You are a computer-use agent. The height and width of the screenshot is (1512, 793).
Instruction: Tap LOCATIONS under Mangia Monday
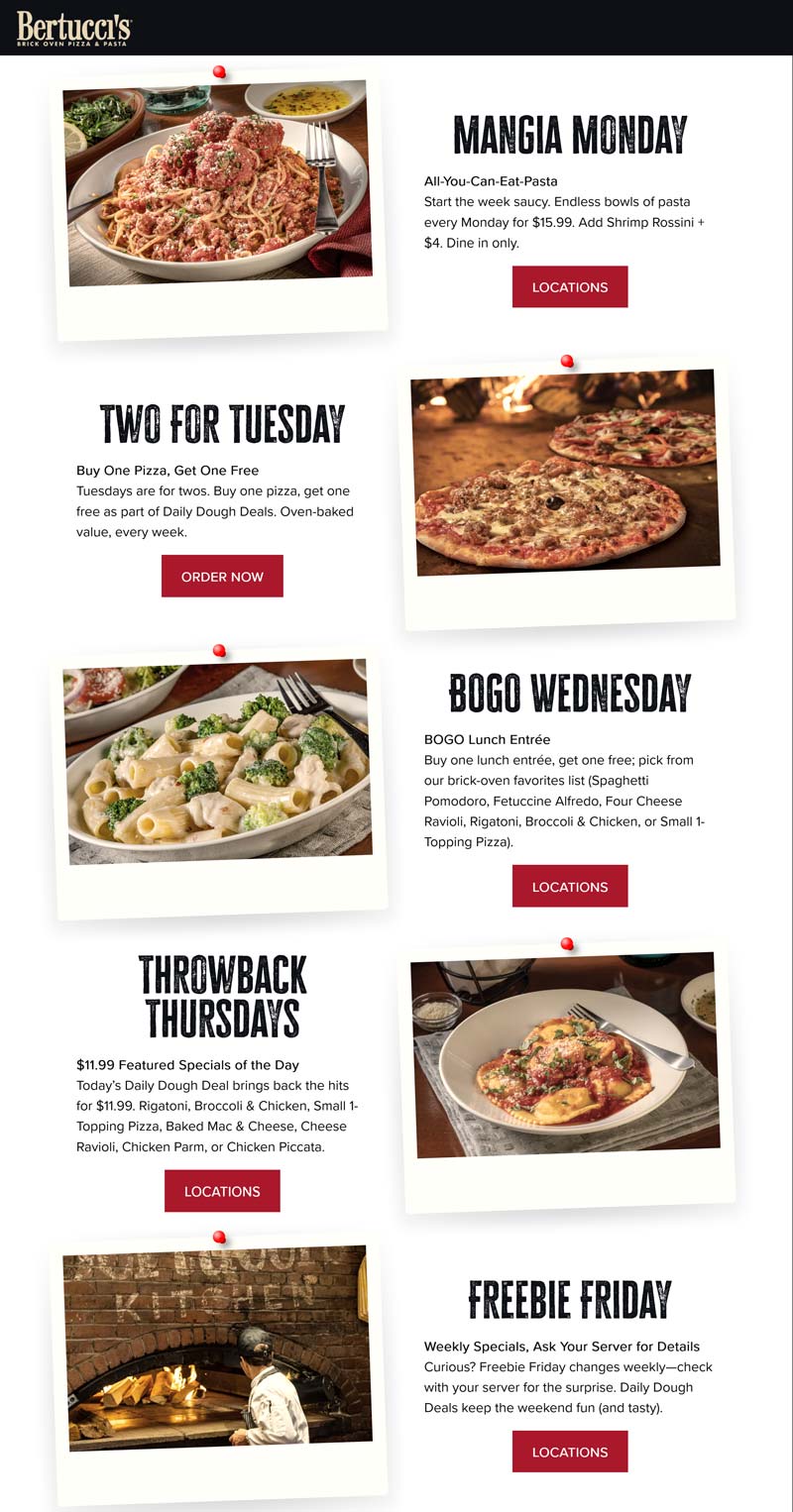point(570,287)
